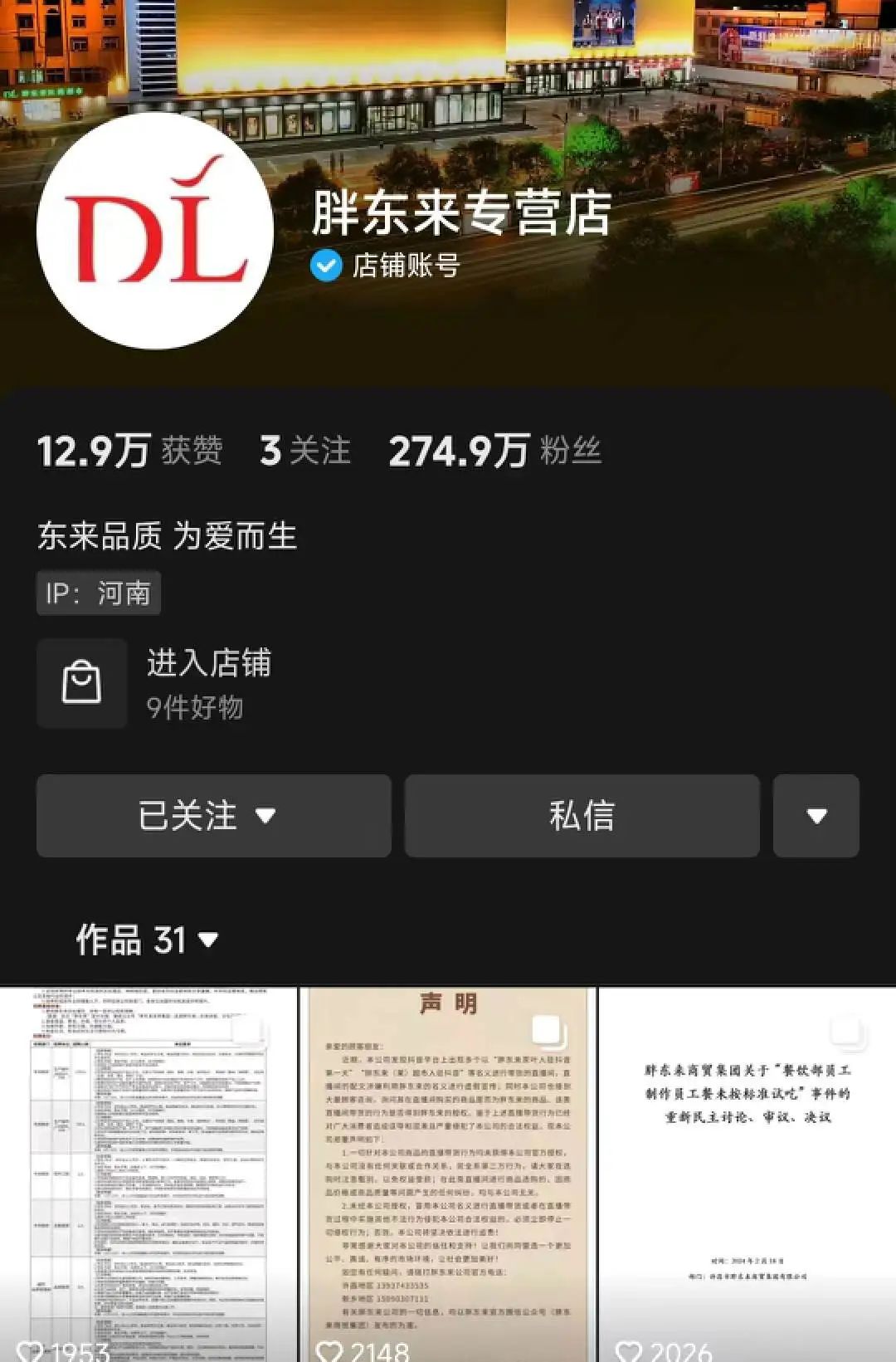Viewport: 896px width, 1362px height.
Task: Open the 胖东来 DL profile avatar
Action: 155,231
